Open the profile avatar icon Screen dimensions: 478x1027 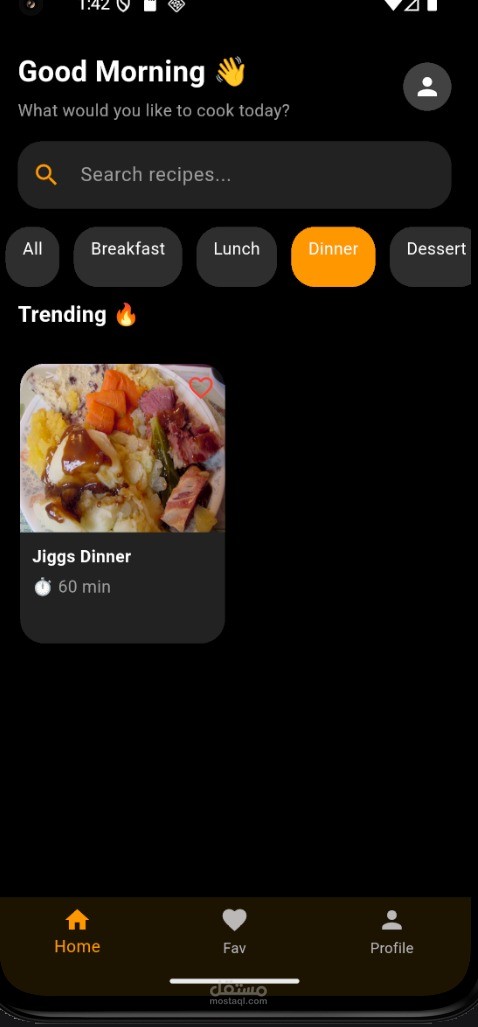point(427,86)
